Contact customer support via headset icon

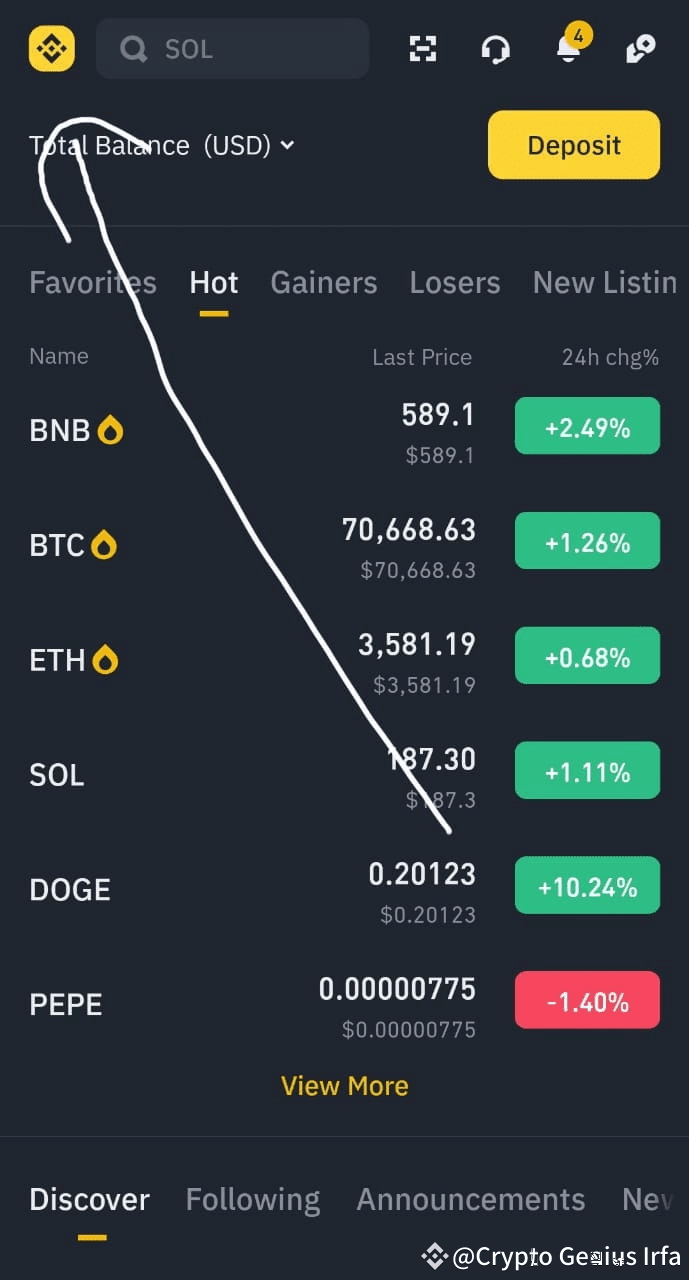495,49
